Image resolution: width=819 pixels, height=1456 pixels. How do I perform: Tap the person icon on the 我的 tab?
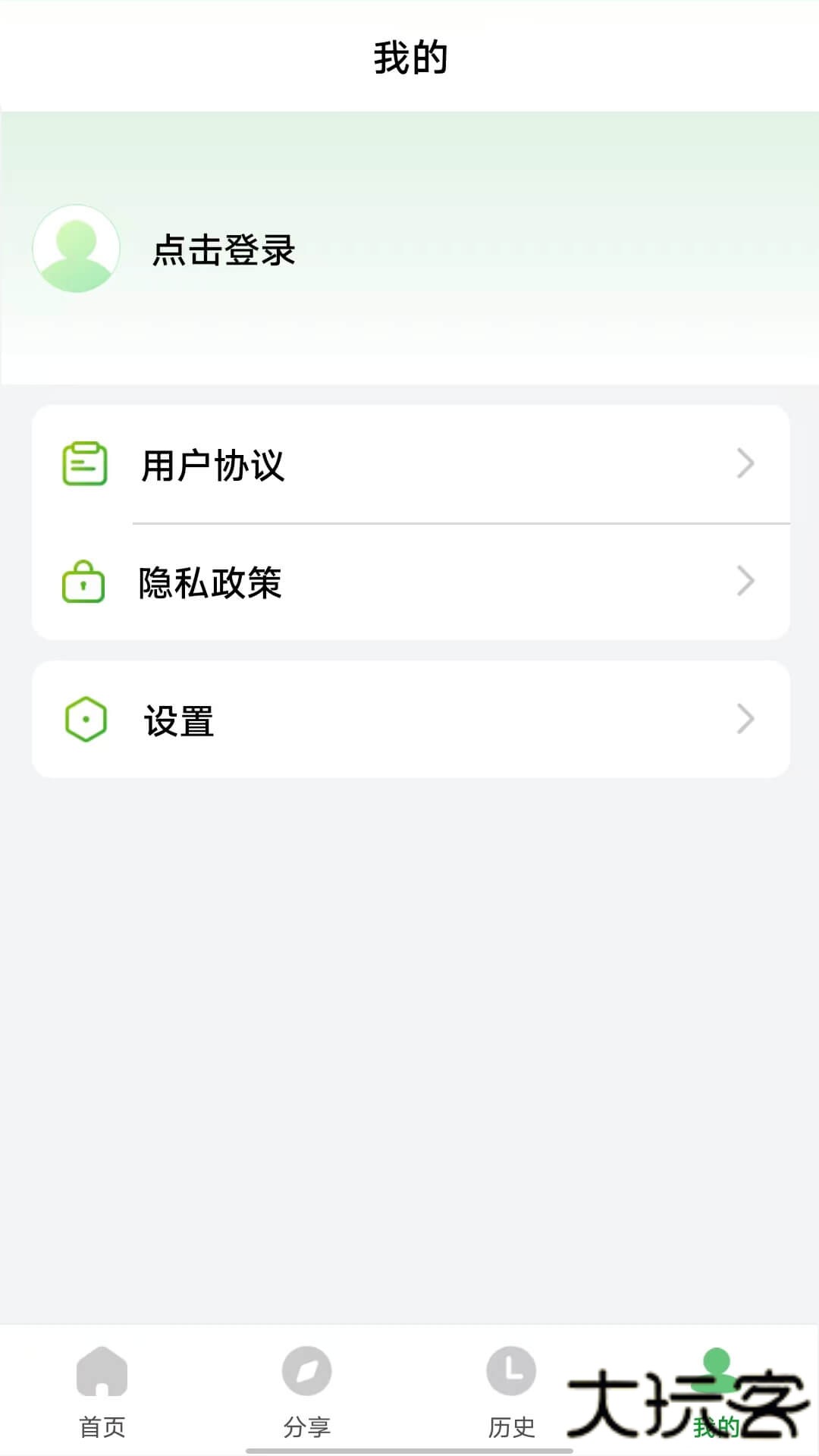point(717,1373)
